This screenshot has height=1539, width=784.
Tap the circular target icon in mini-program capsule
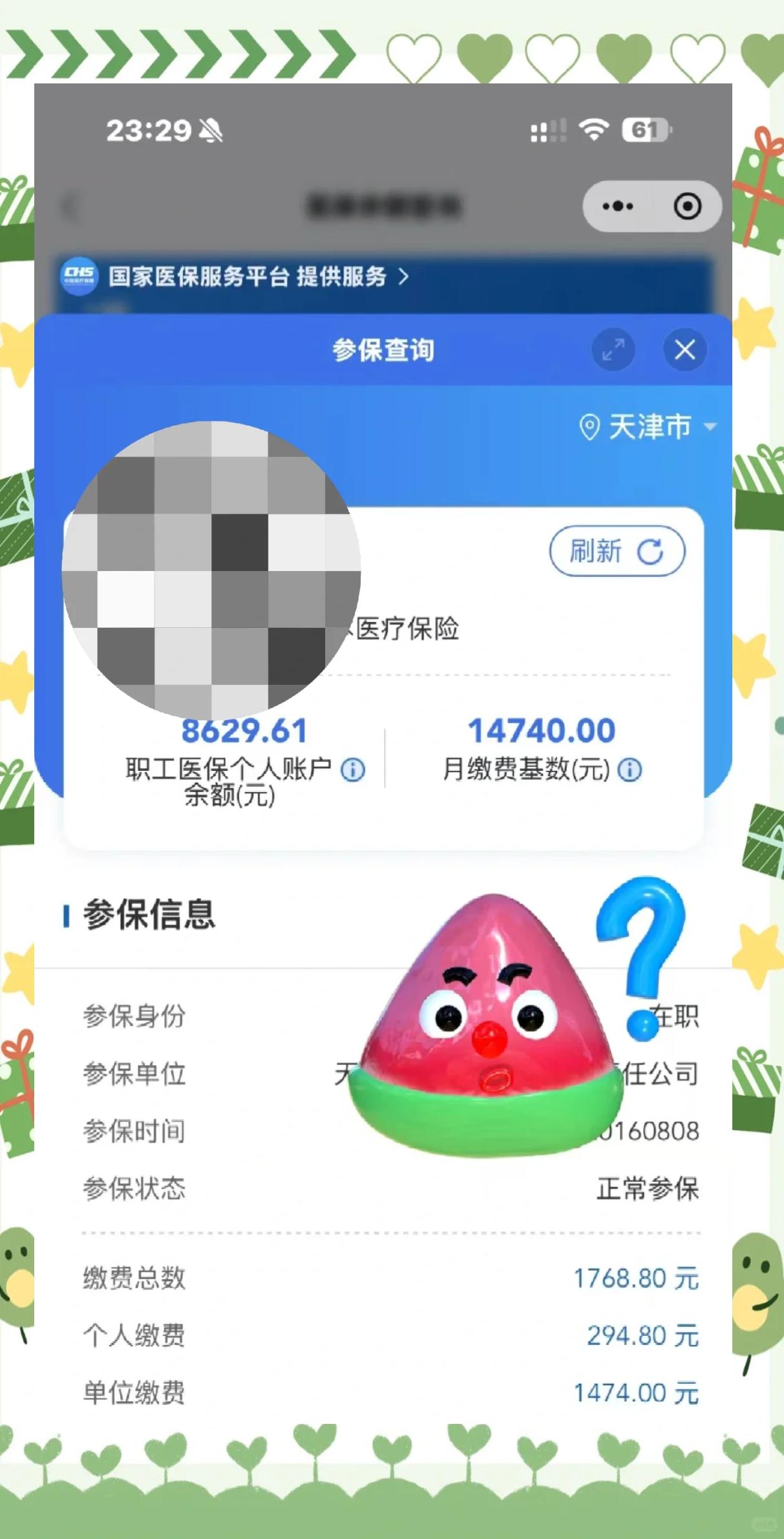(686, 206)
